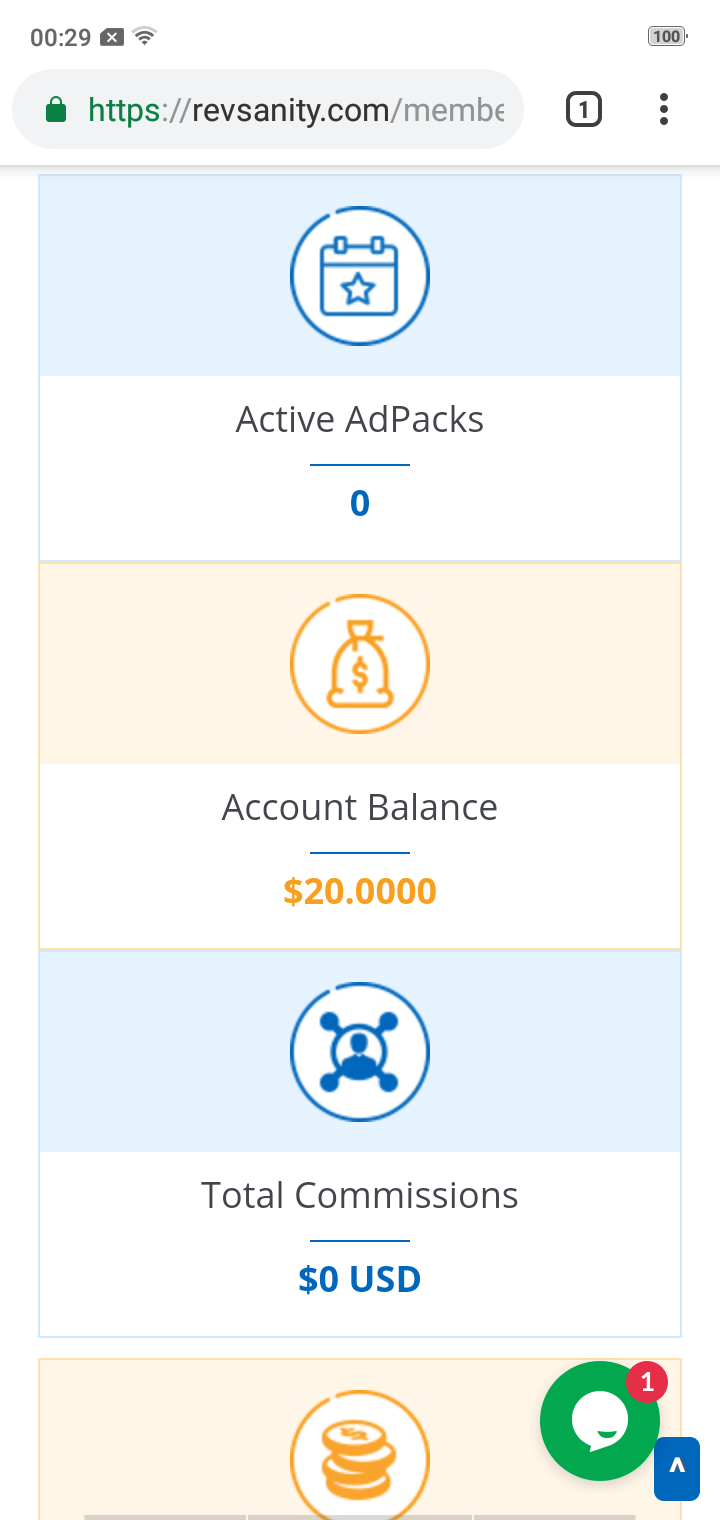Image resolution: width=720 pixels, height=1520 pixels.
Task: Select the Account Balance heading
Action: point(360,806)
